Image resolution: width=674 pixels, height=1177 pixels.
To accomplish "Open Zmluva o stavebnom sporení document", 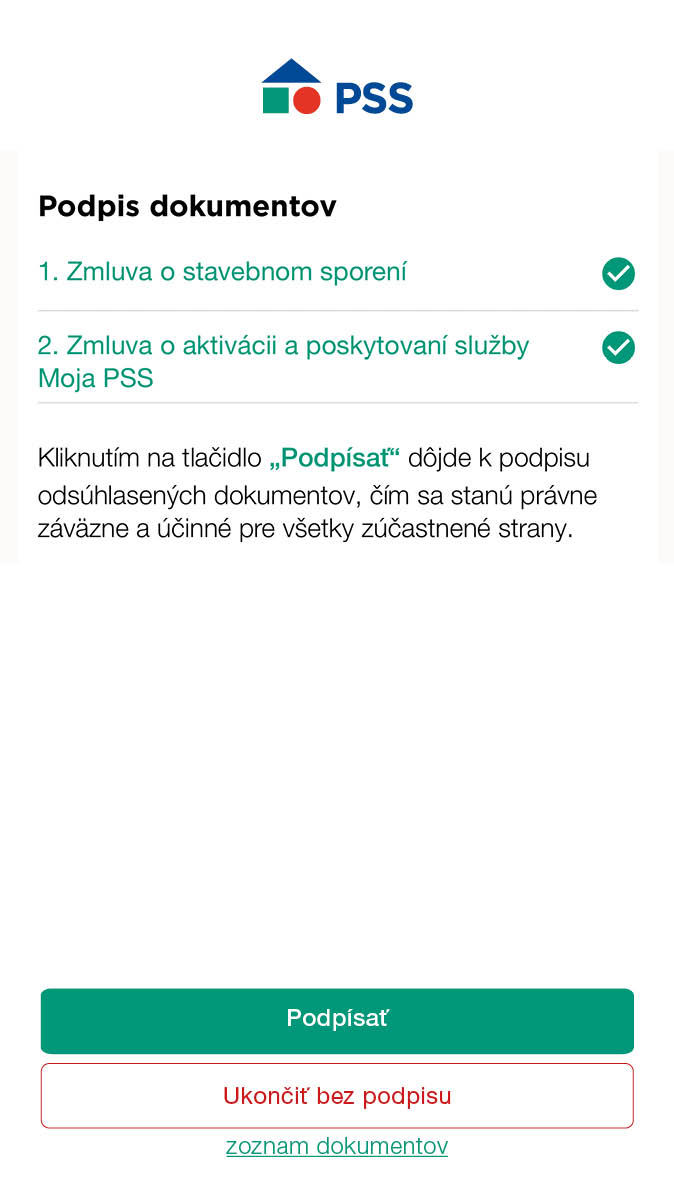I will tap(222, 272).
